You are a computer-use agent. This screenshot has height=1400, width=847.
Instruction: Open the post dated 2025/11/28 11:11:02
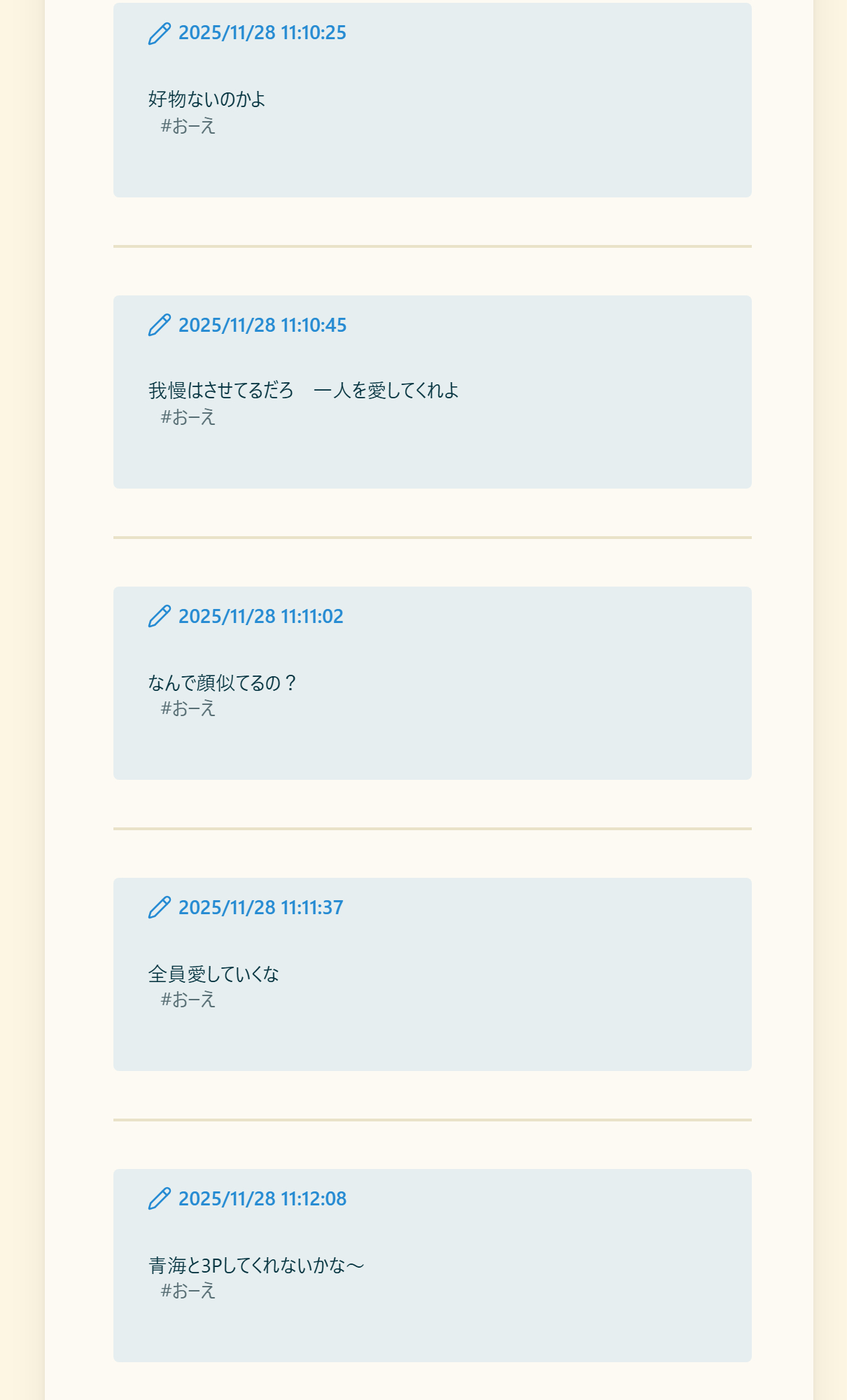(260, 616)
